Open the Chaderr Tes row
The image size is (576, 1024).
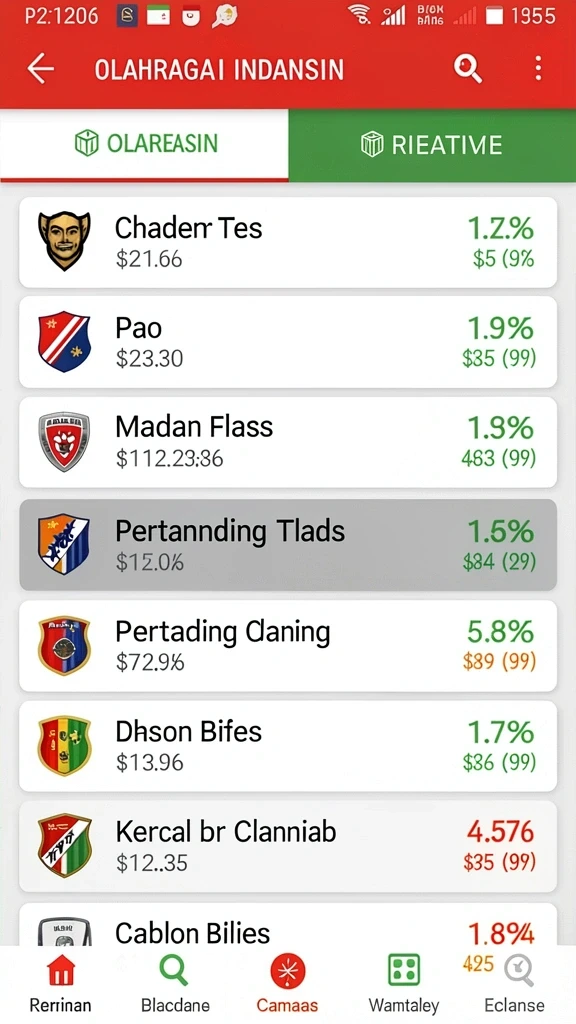pyautogui.click(x=288, y=242)
